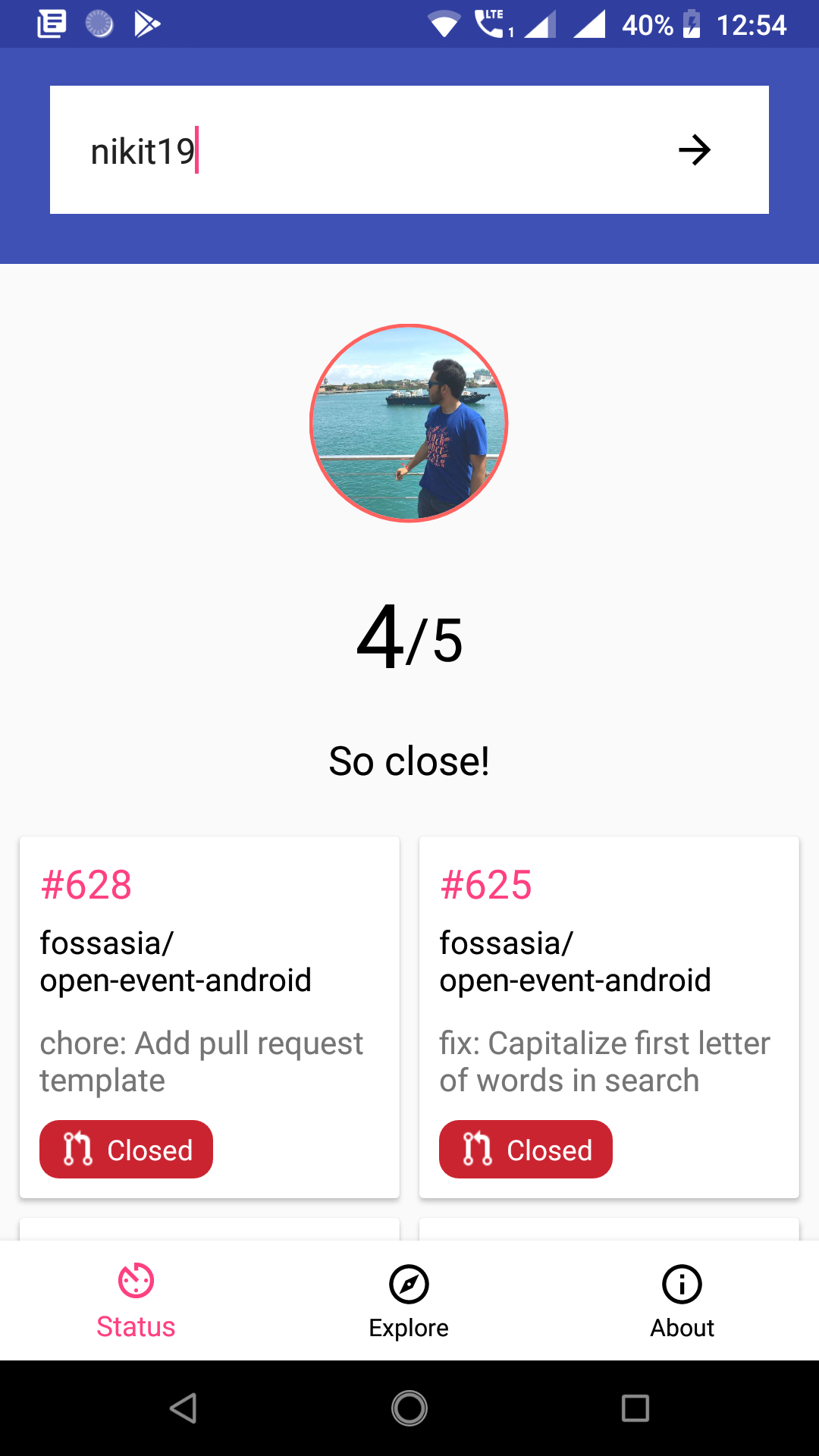The image size is (819, 1456).
Task: Switch to the About tab
Action: (681, 1301)
